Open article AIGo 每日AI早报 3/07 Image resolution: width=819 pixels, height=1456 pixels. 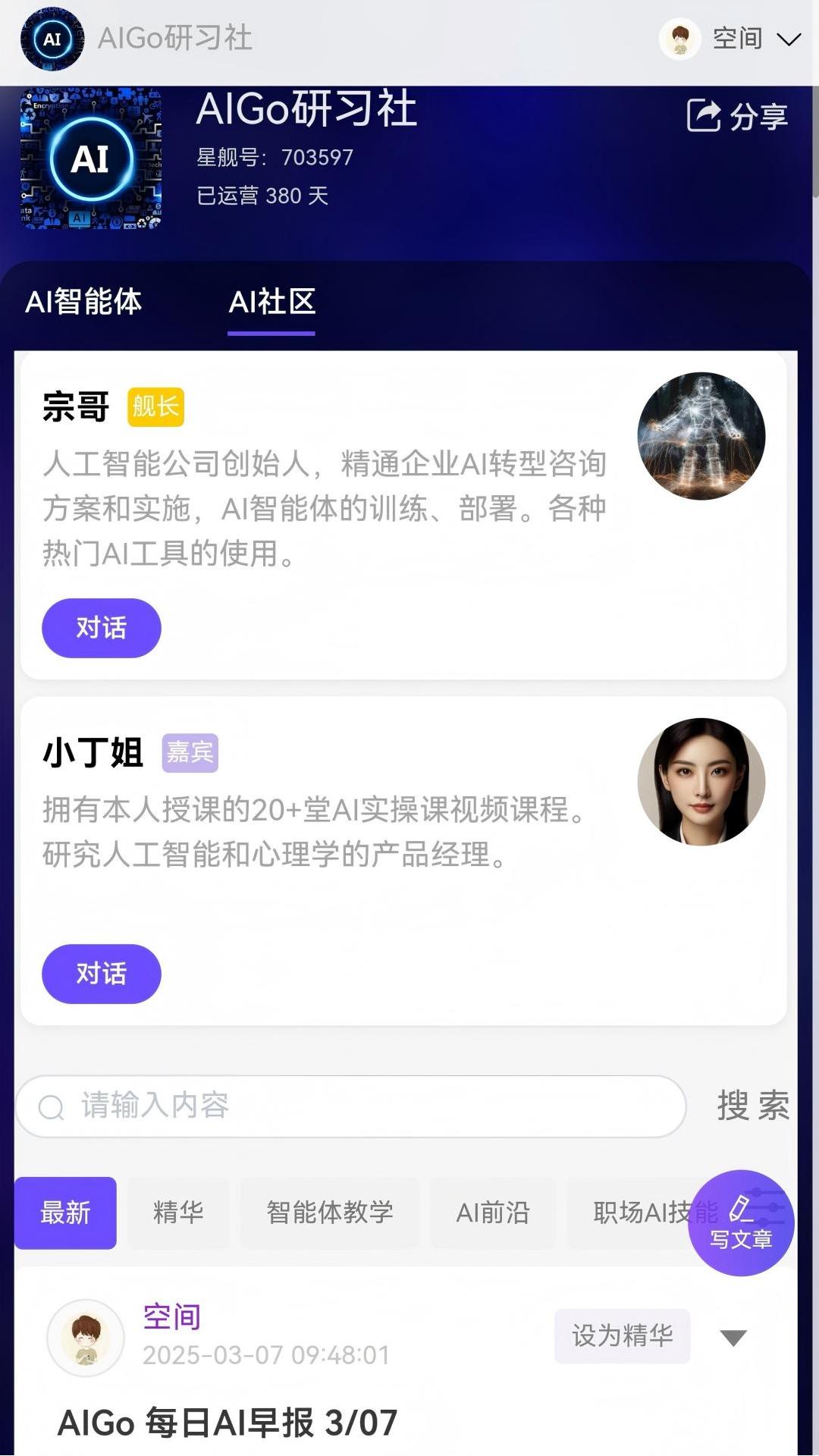[226, 1424]
